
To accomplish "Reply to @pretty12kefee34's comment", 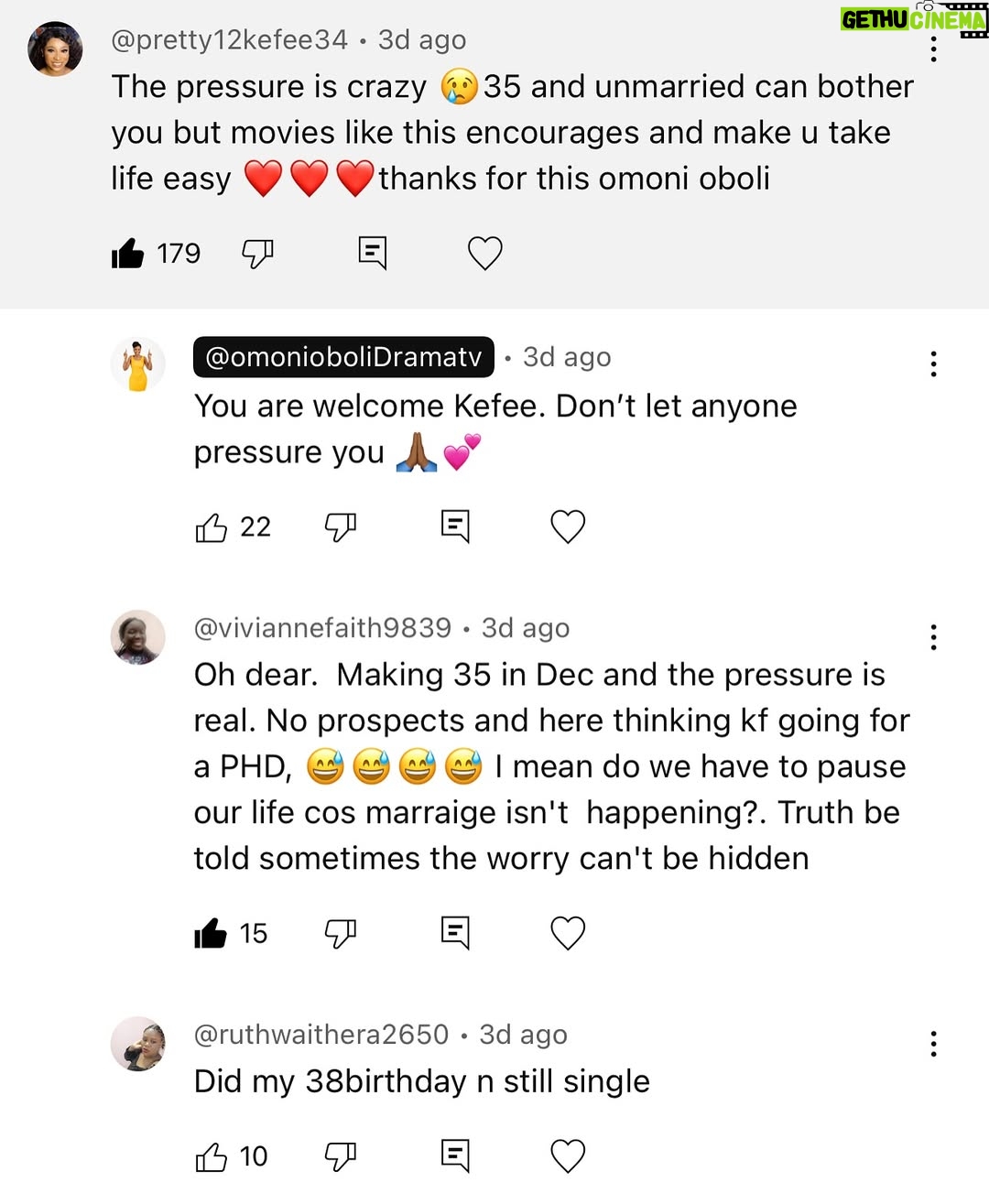I will tap(372, 254).
